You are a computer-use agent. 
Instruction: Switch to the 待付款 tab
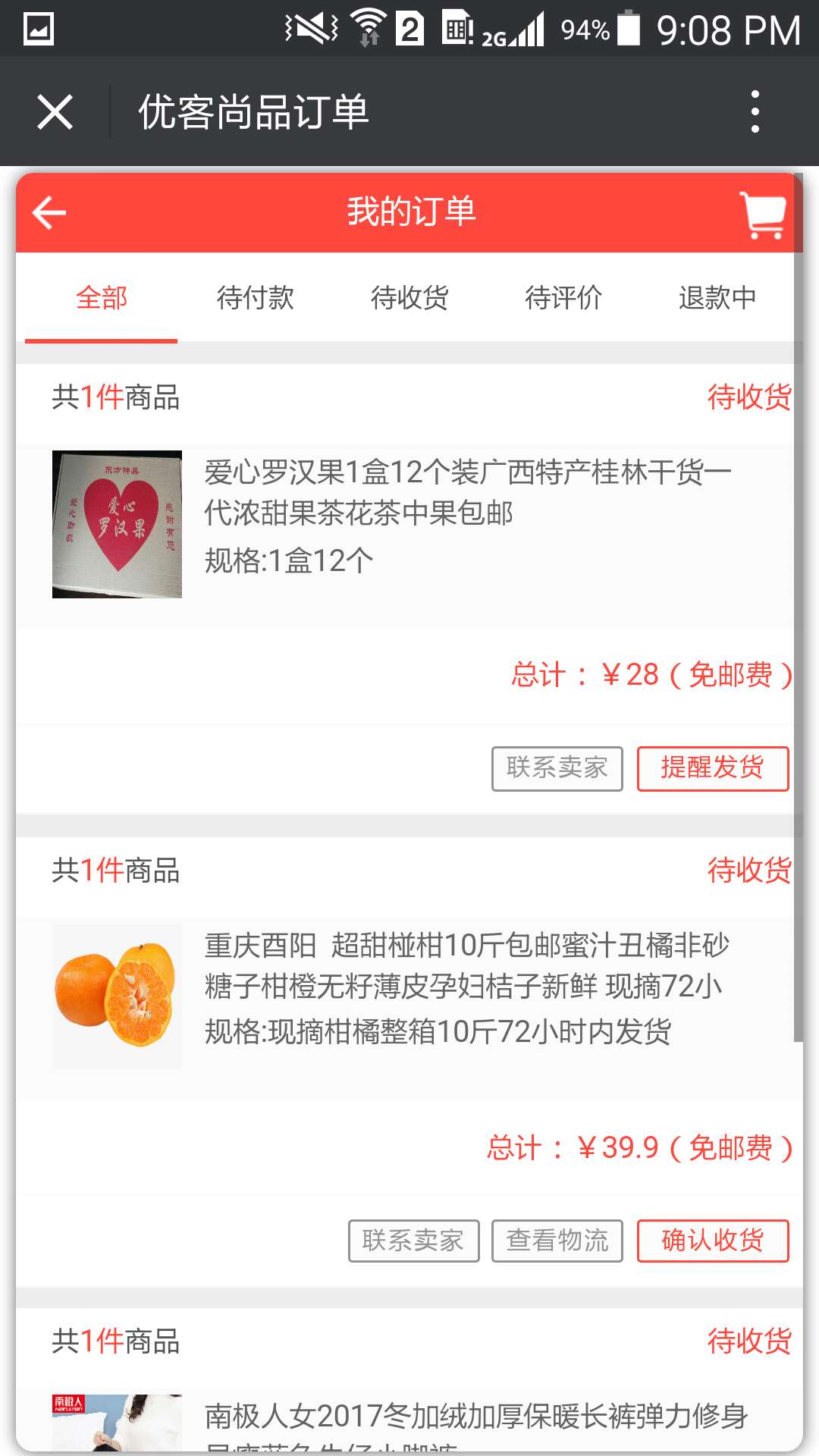coord(256,299)
